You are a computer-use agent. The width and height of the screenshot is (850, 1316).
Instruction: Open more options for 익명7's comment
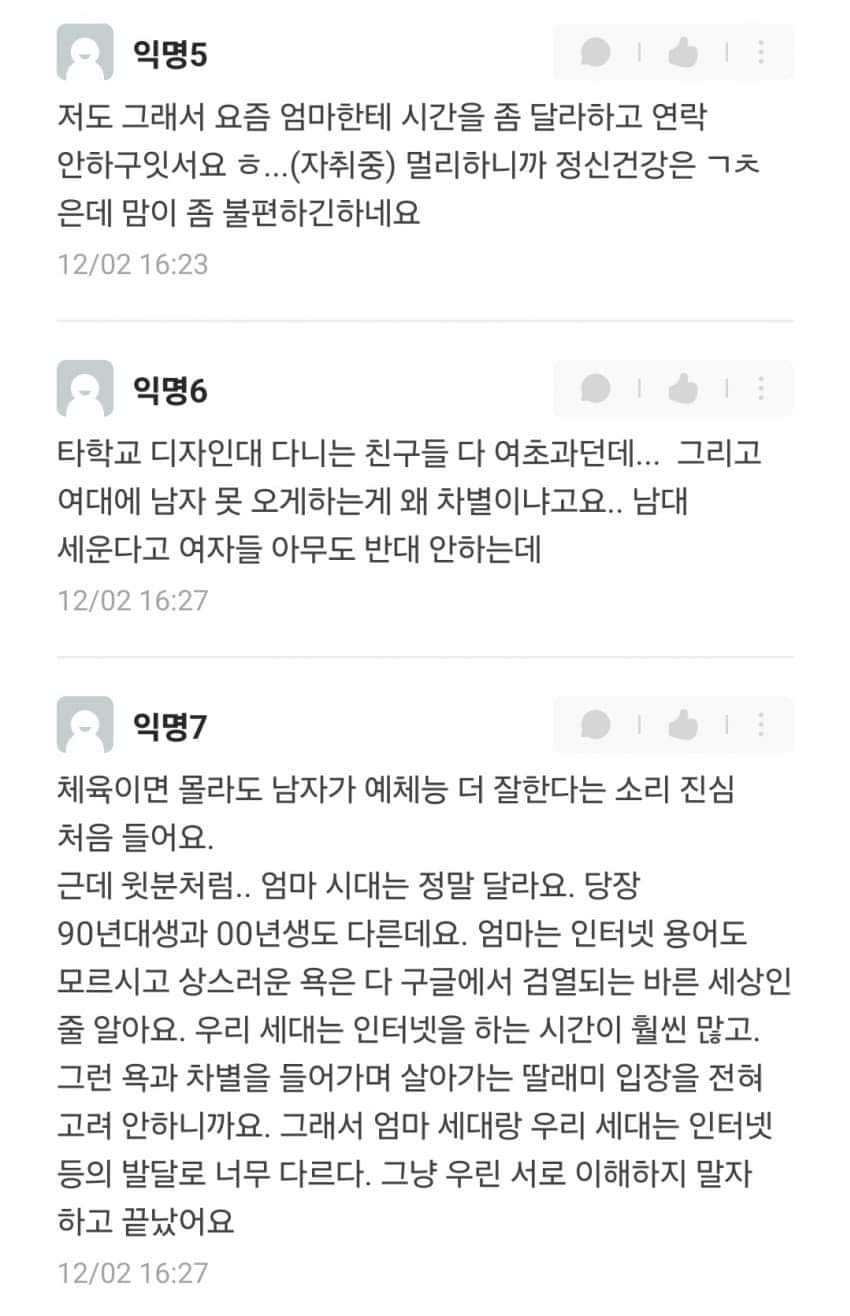[x=762, y=724]
